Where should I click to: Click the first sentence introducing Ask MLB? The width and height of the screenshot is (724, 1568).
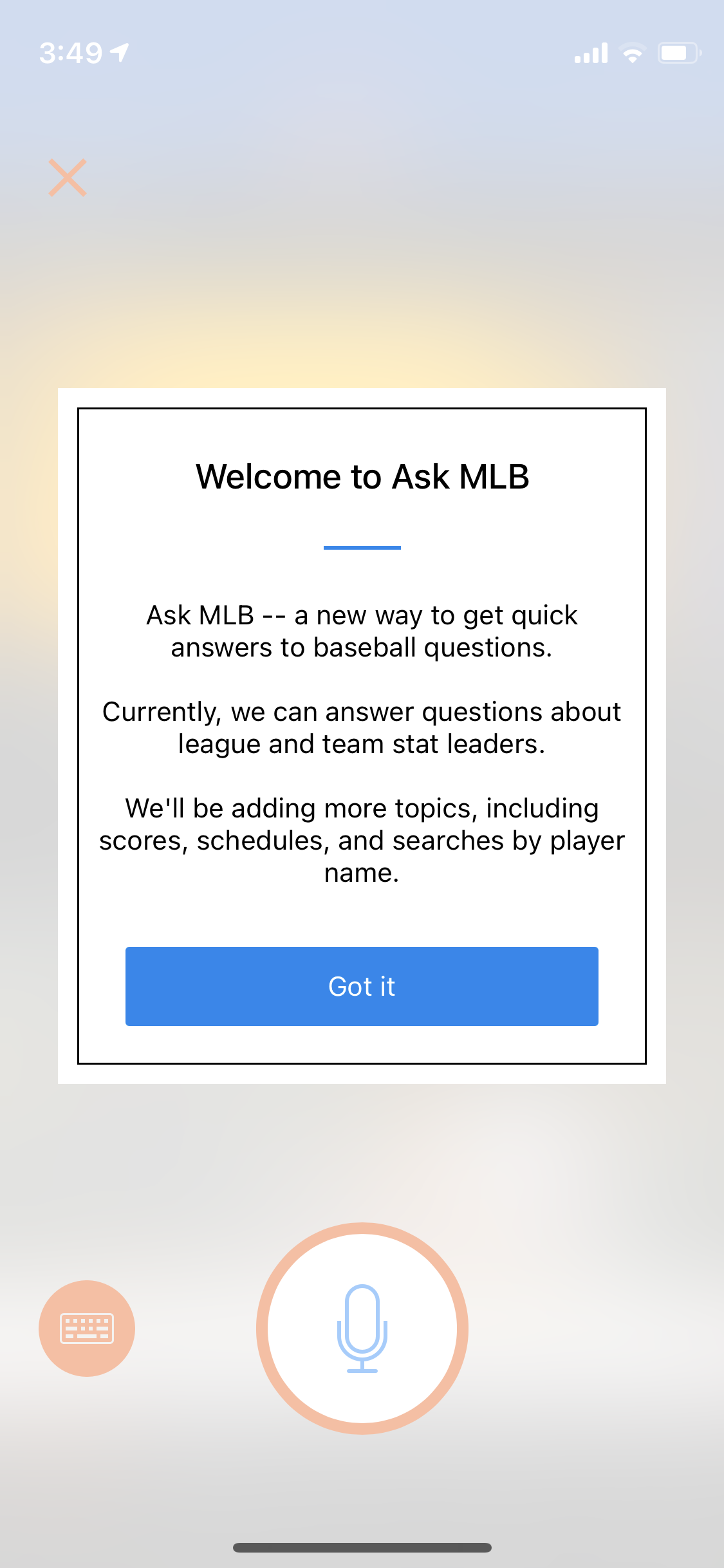point(362,631)
